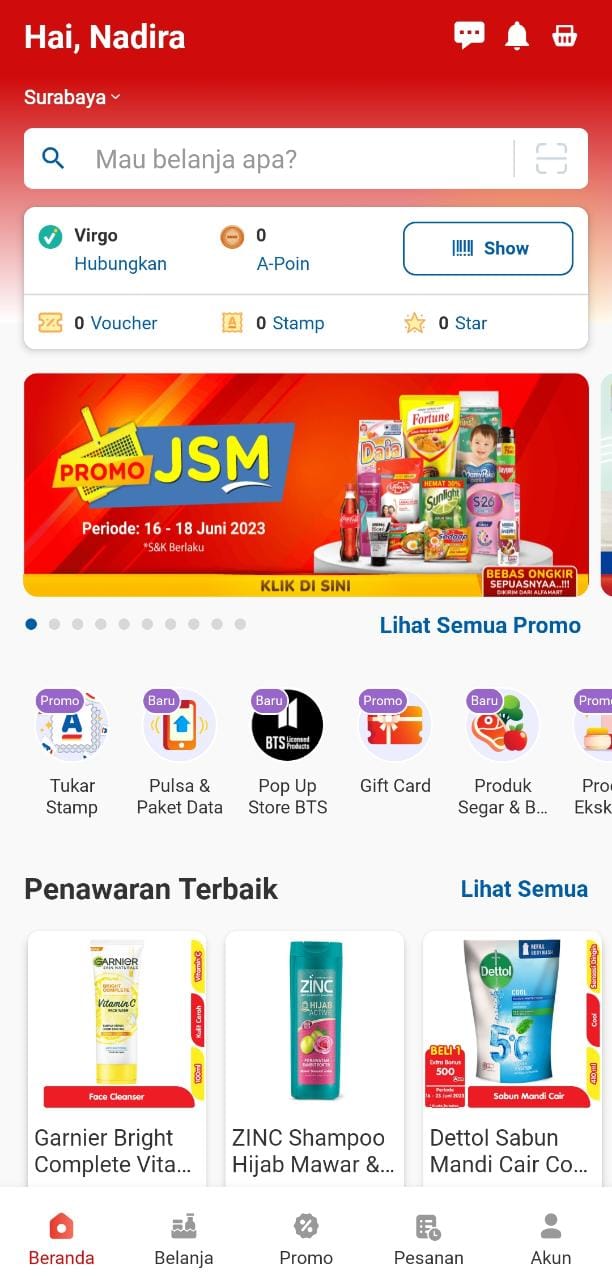
Task: Open the shopping basket icon
Action: 565,36
